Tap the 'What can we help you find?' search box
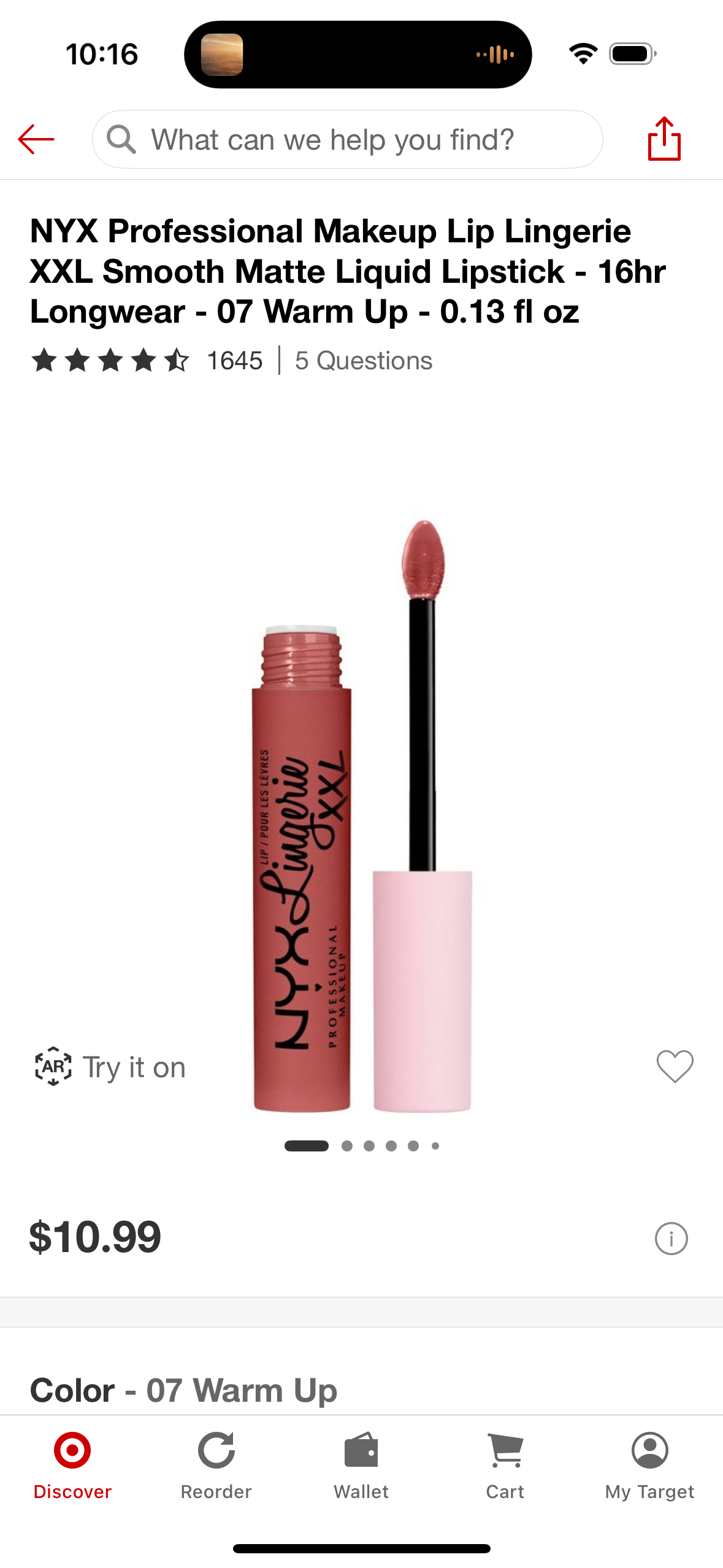The width and height of the screenshot is (723, 1568). tap(347, 140)
